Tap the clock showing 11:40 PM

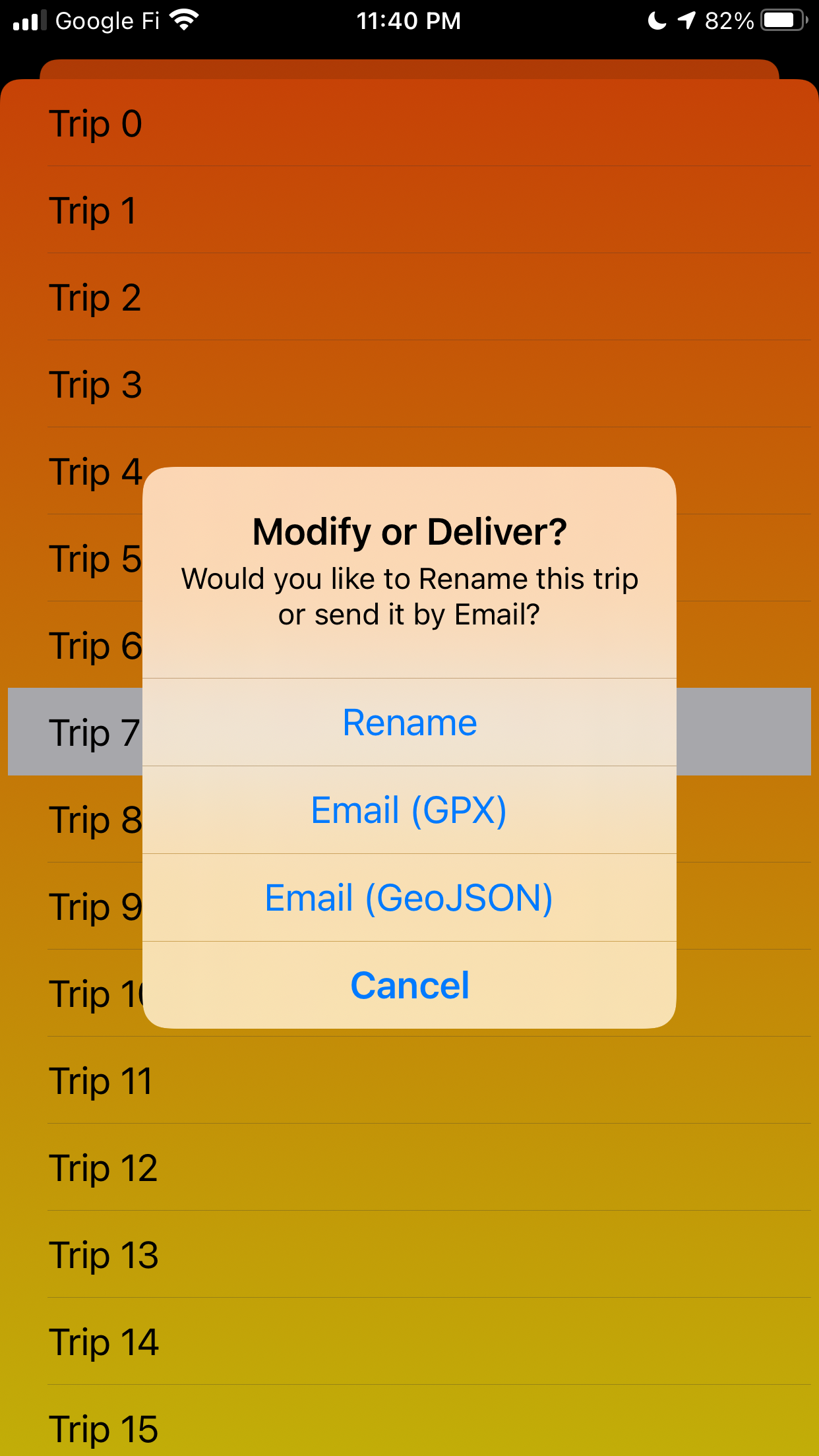click(409, 20)
